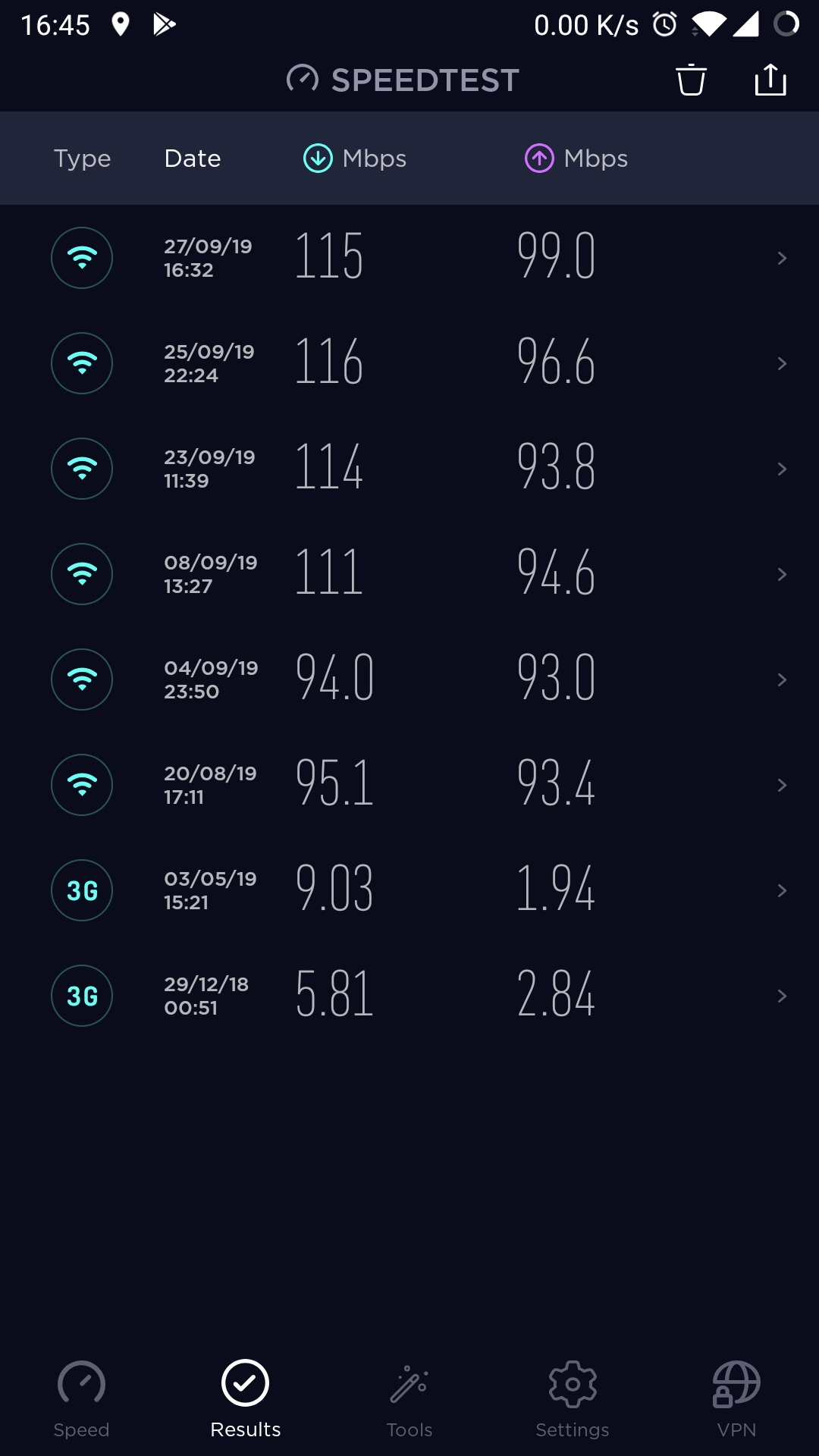
Task: Open the 25/09/19 22:24 result
Action: 409,363
